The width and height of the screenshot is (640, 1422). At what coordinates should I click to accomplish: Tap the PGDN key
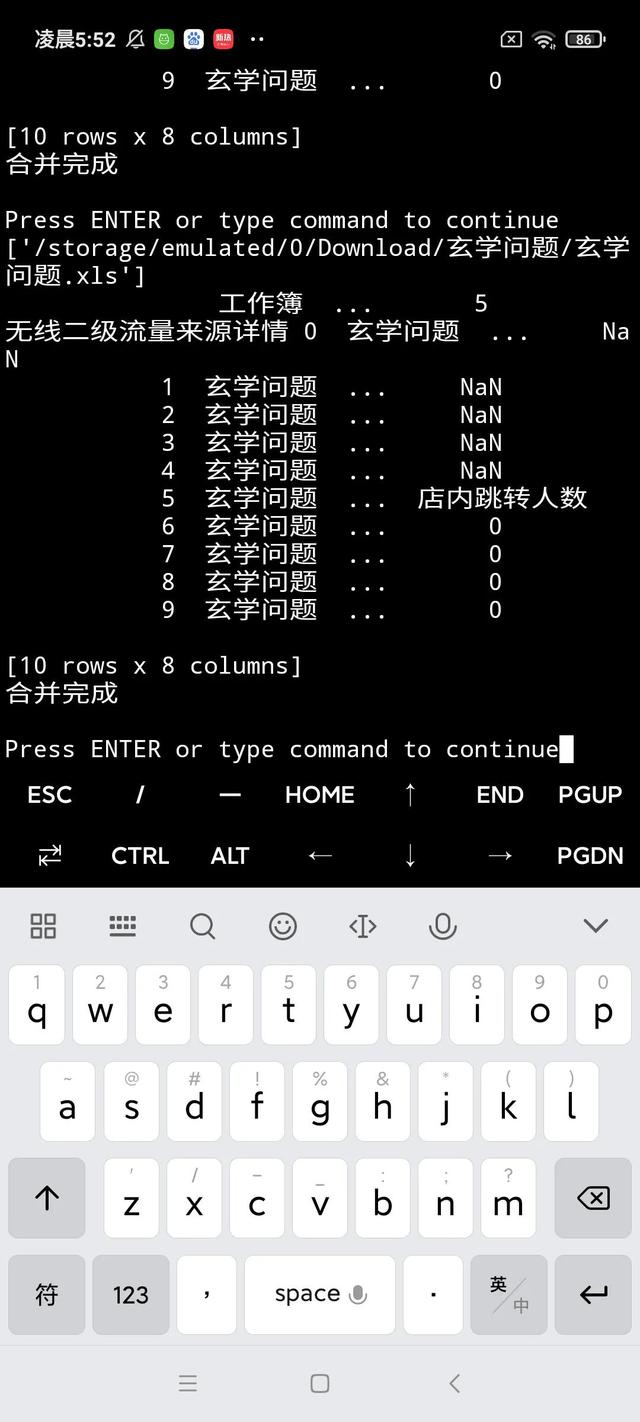[590, 856]
